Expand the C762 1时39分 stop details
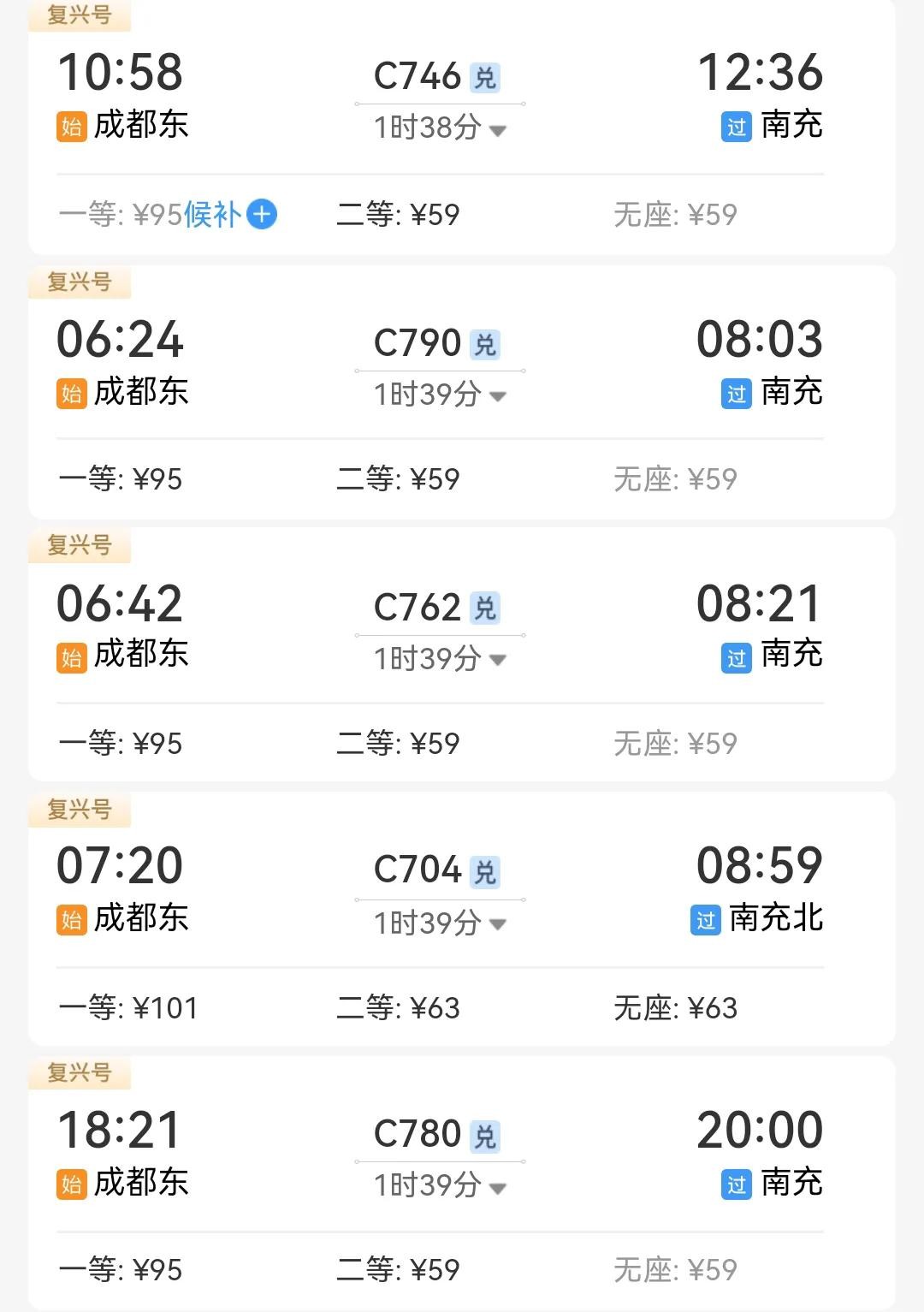The width and height of the screenshot is (924, 1312). click(497, 660)
